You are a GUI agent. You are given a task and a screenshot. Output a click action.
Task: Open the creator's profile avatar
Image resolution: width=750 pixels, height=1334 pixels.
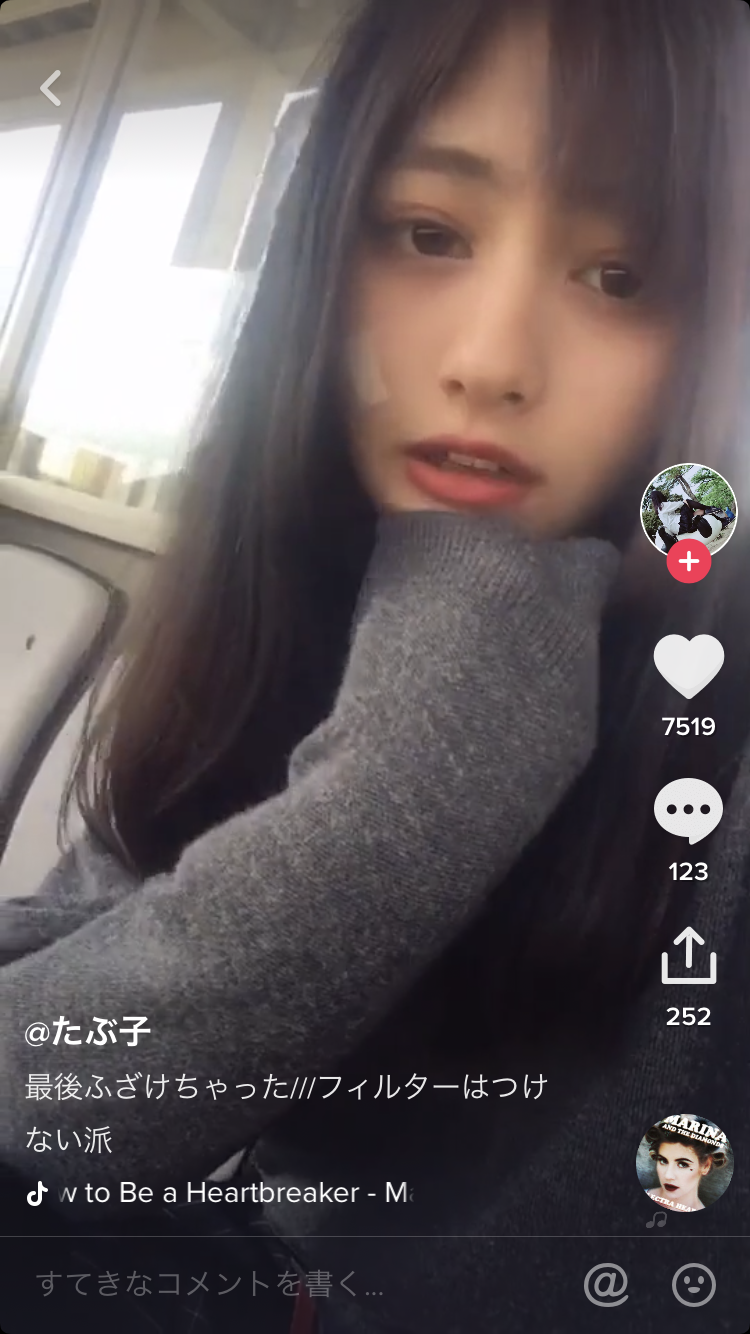click(x=688, y=510)
